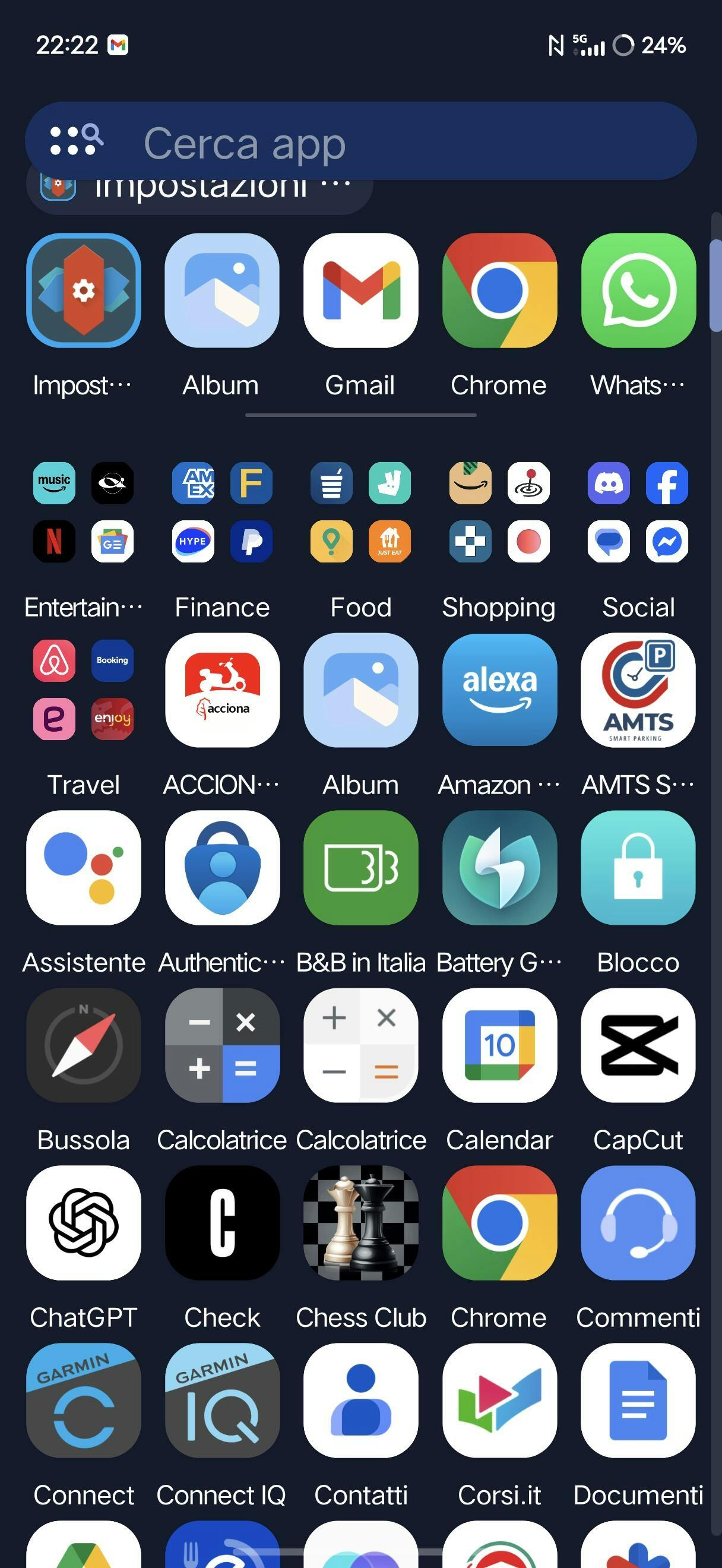Screen dimensions: 722x1568
Task: Open the Shopping folder
Action: pyautogui.click(x=499, y=512)
